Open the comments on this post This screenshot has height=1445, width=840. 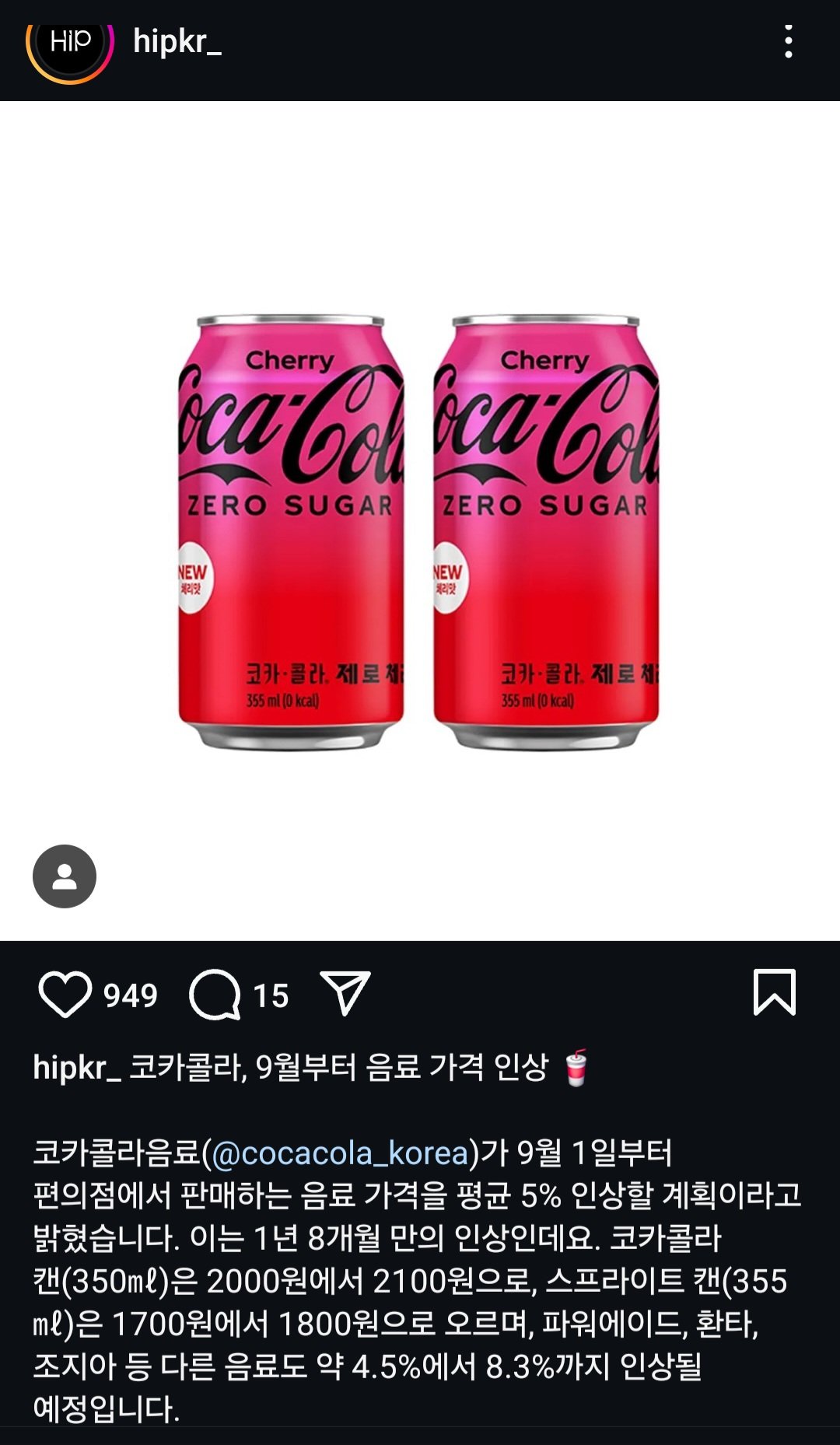tap(215, 995)
